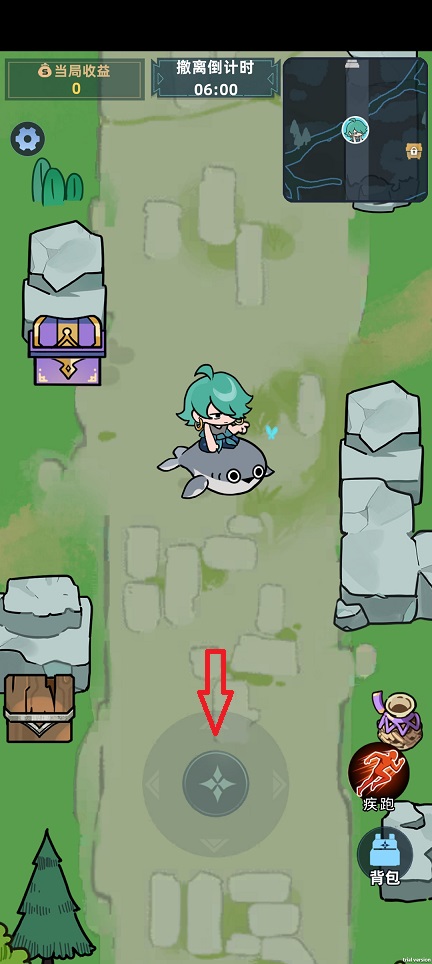
Task: Tap the joystick up arrow
Action: (x=215, y=727)
